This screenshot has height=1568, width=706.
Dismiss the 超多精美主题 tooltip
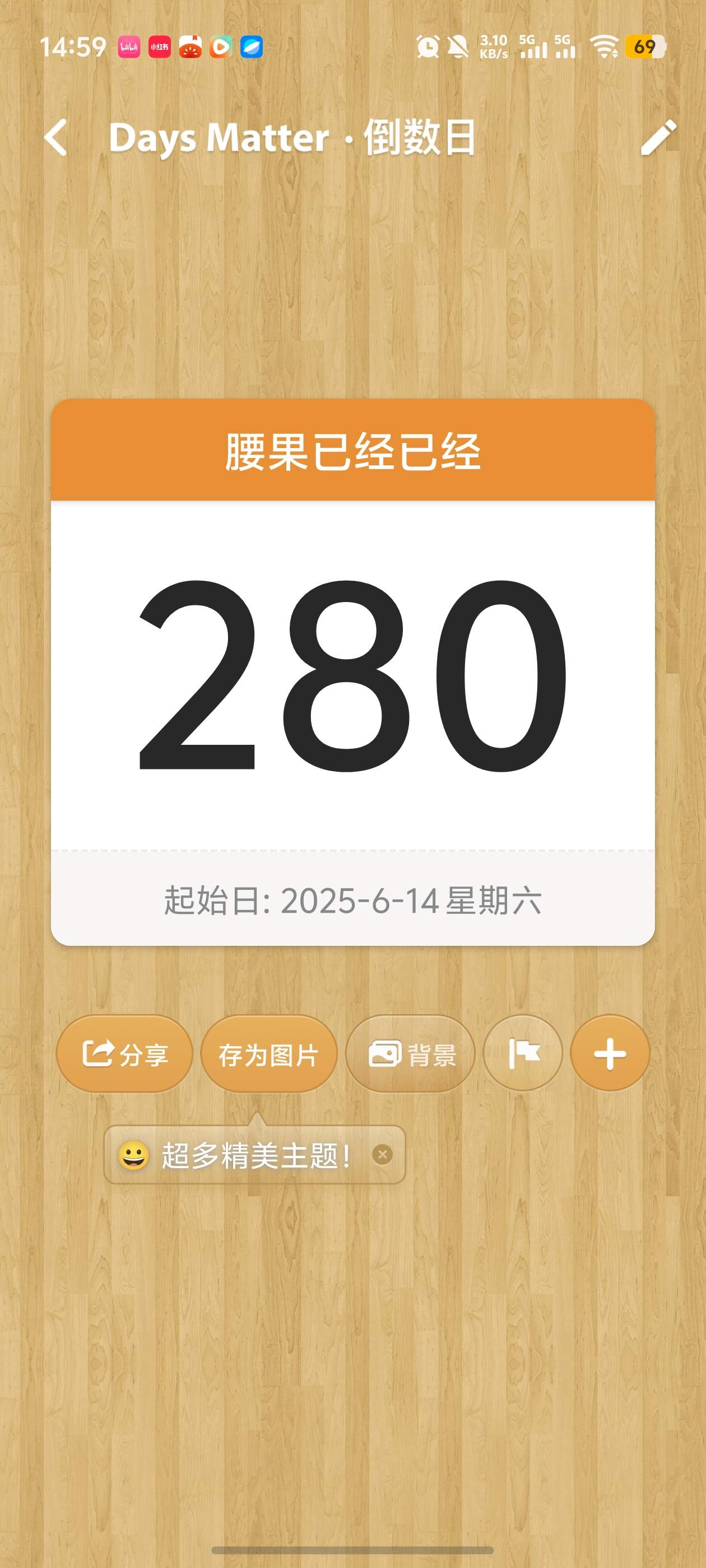[382, 1155]
